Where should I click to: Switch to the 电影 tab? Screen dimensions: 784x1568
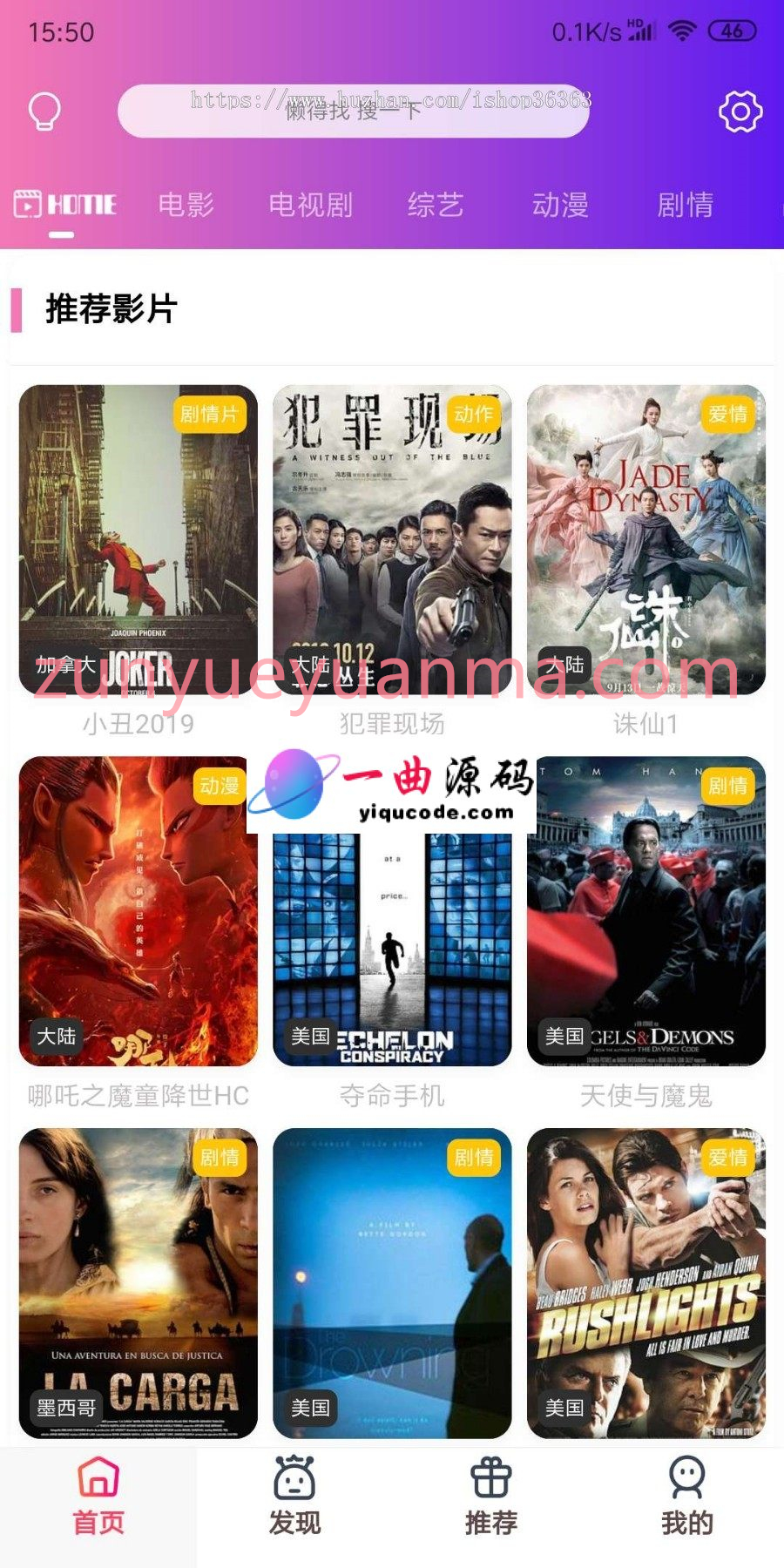click(186, 205)
